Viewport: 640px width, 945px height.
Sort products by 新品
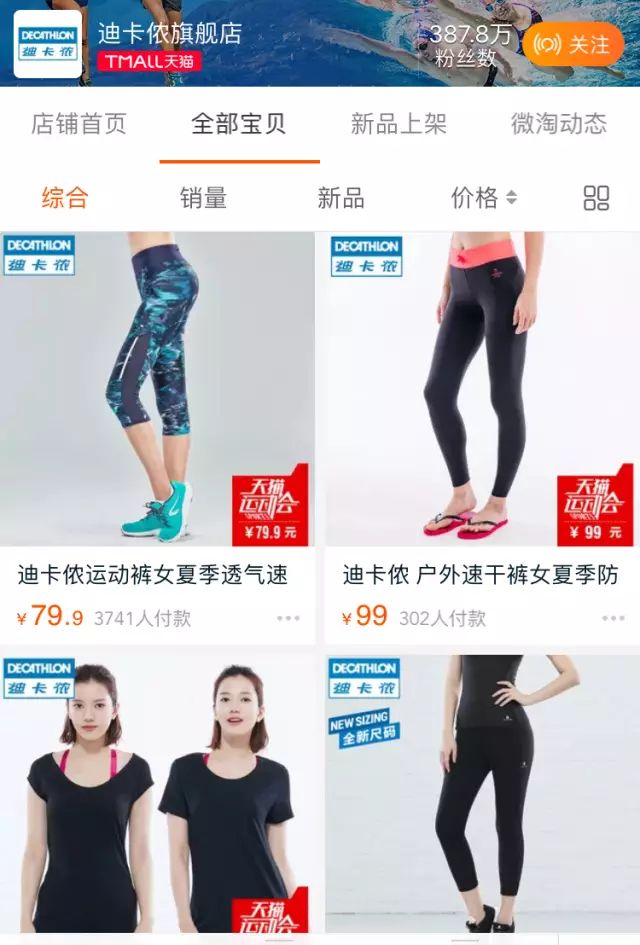point(341,198)
